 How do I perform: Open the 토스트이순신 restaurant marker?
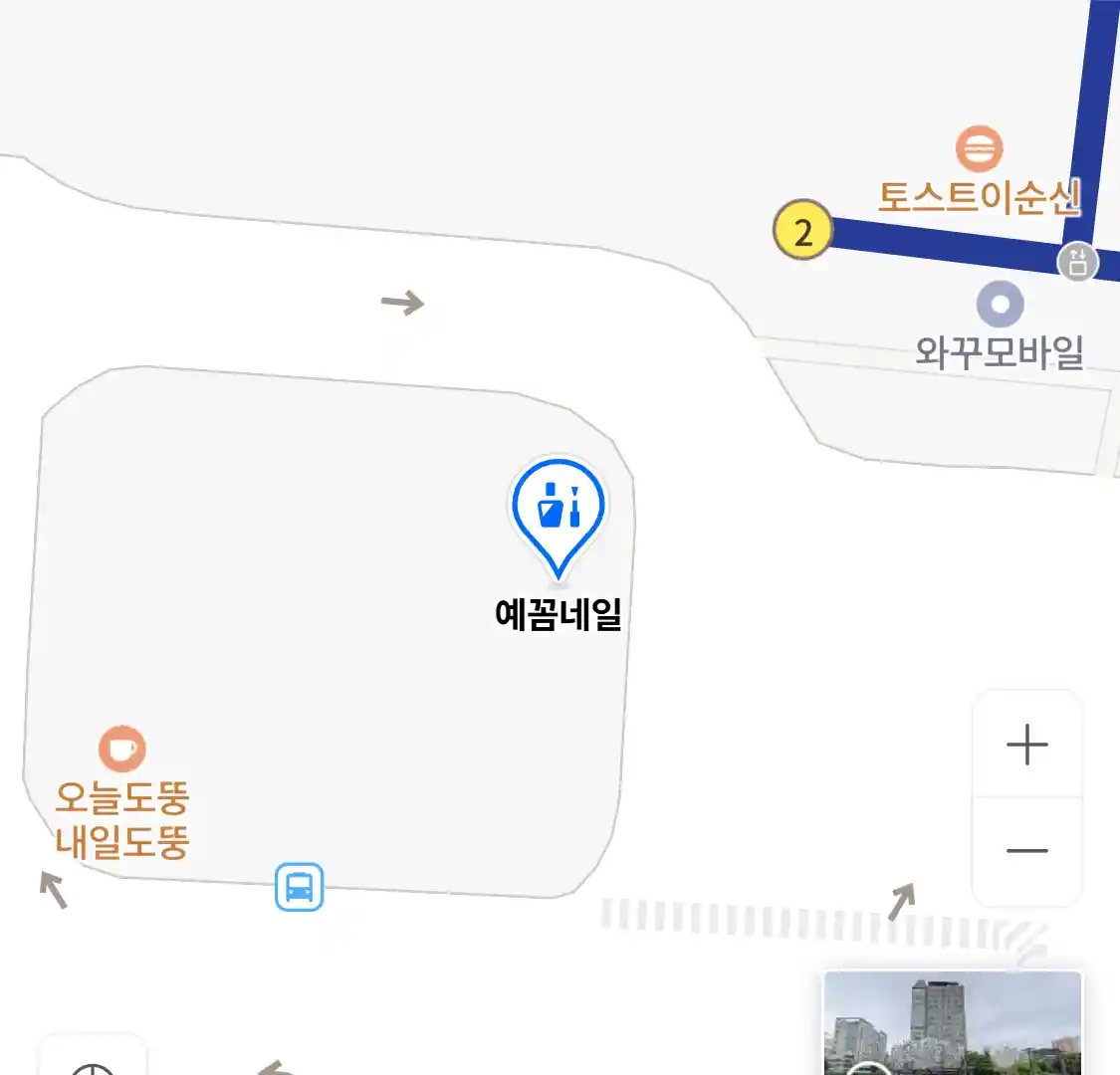coord(979,150)
